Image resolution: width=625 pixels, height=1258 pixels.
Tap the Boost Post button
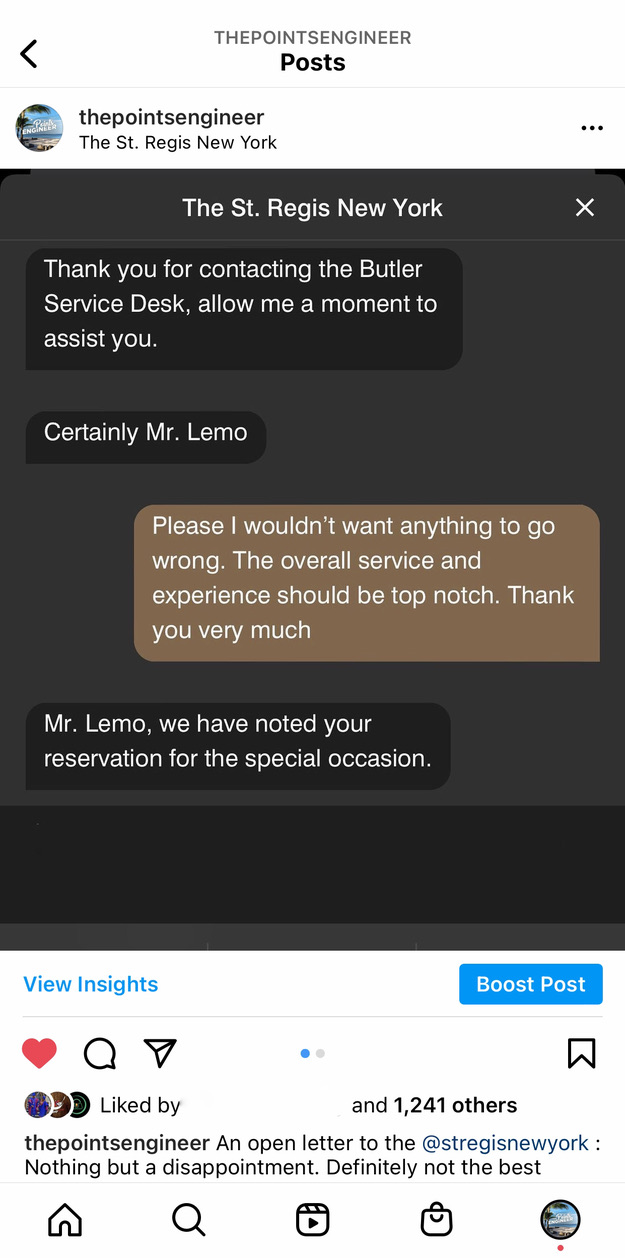[531, 984]
